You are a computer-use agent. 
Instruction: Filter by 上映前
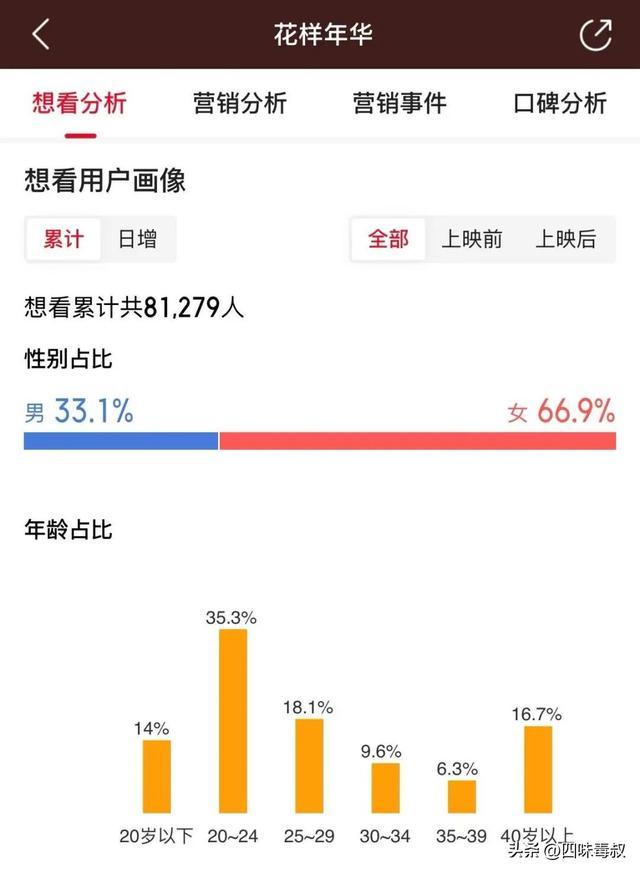[472, 239]
